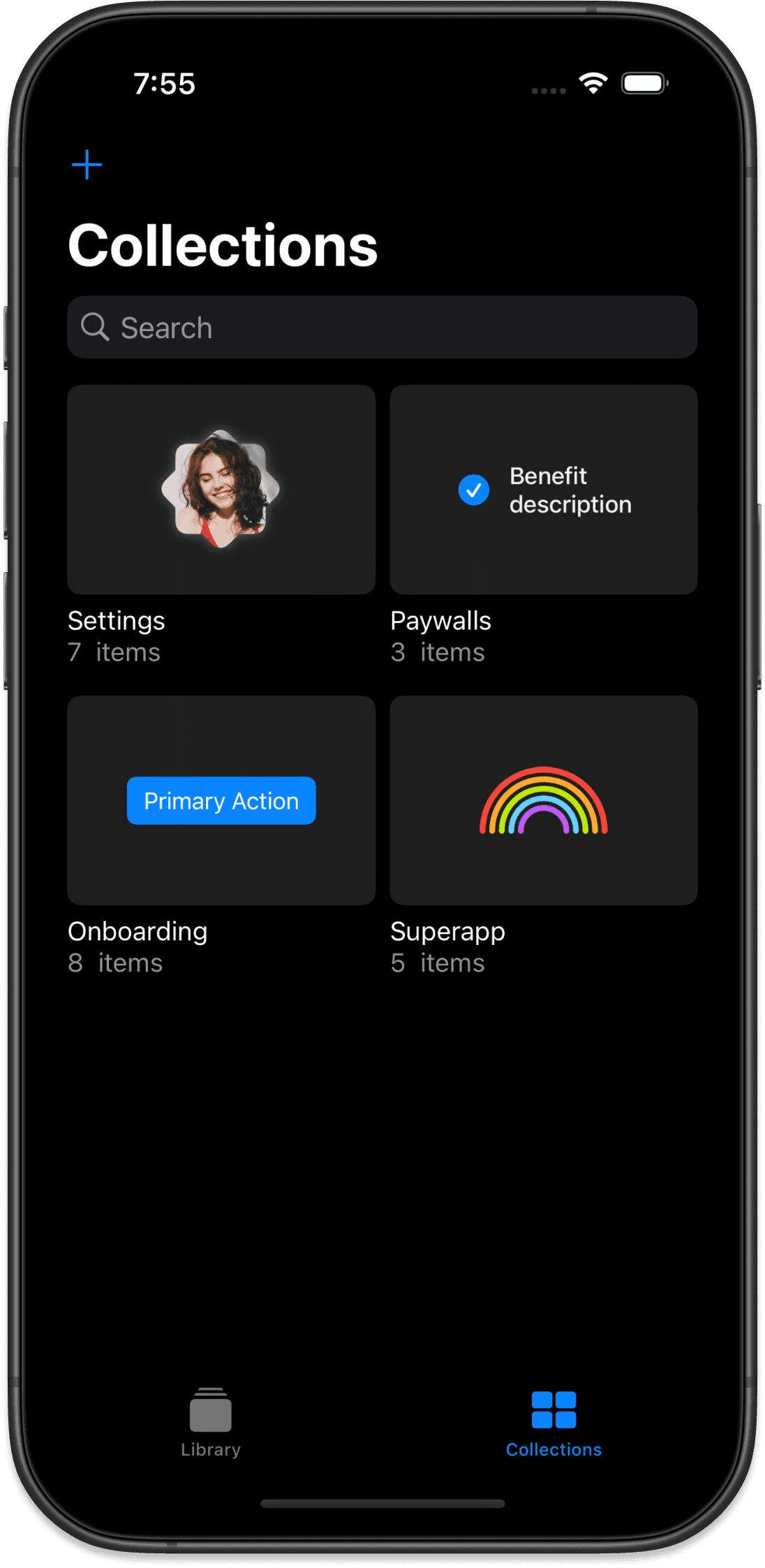This screenshot has height=1568, width=765.
Task: Open the Onboarding collection
Action: click(x=221, y=800)
